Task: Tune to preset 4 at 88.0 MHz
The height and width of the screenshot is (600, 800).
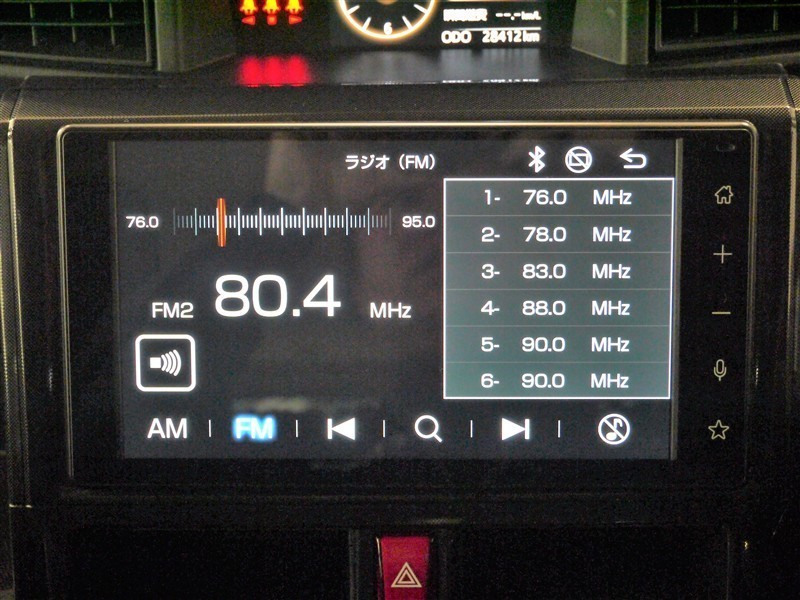Action: pyautogui.click(x=558, y=308)
